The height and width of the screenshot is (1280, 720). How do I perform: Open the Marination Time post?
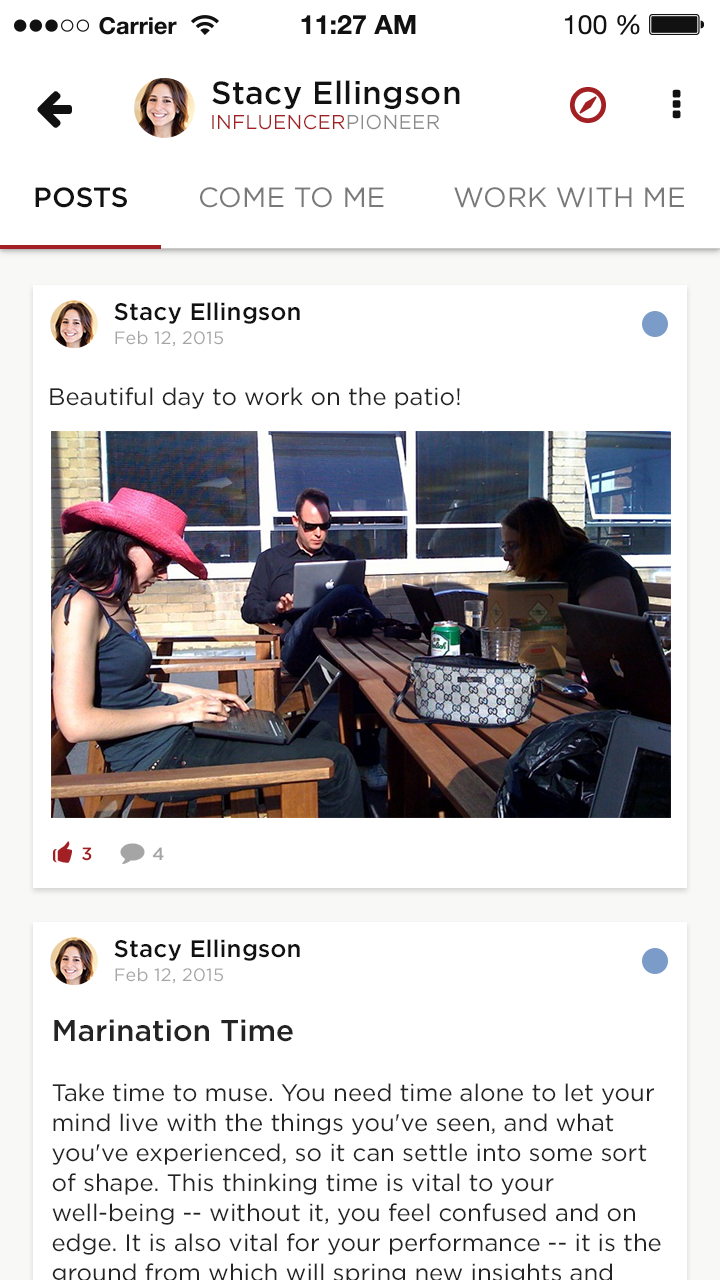click(173, 1031)
